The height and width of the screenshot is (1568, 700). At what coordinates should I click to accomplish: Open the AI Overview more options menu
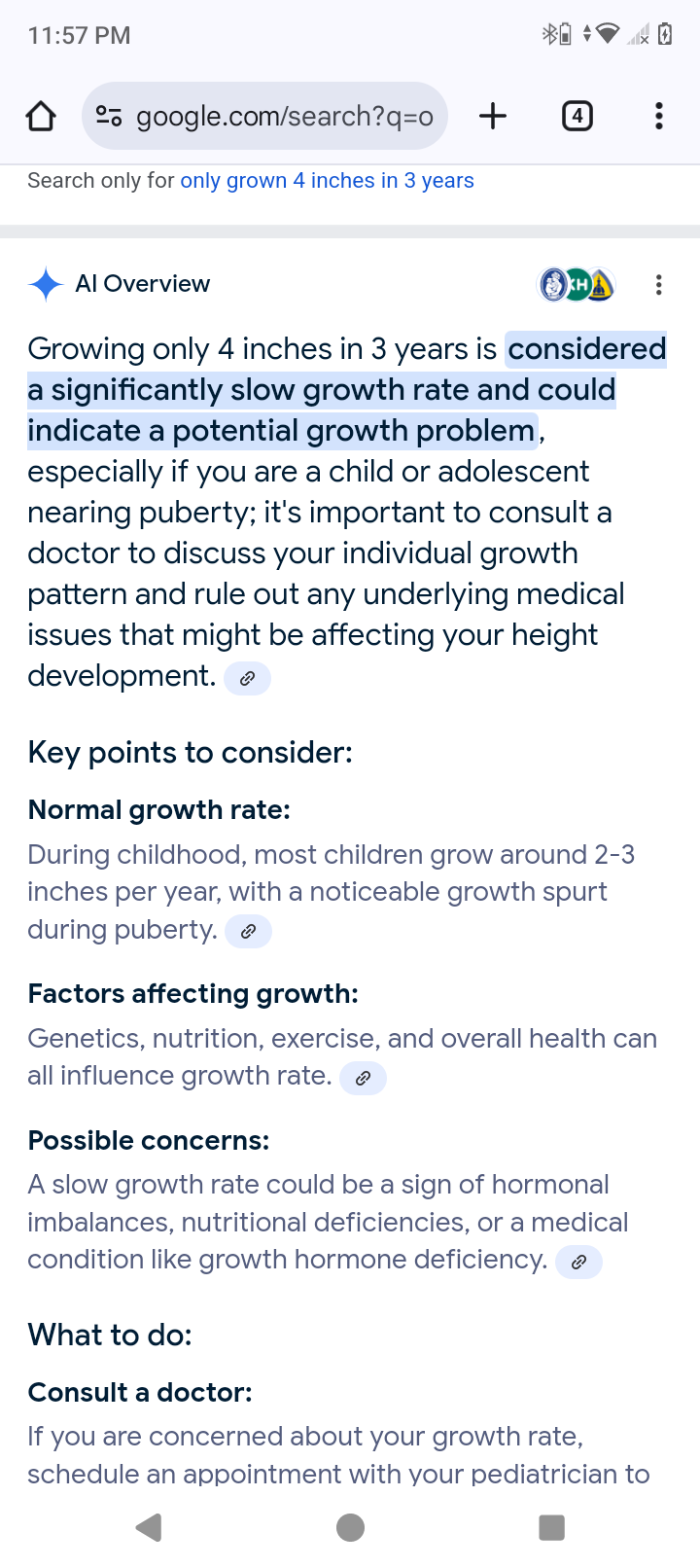click(659, 284)
